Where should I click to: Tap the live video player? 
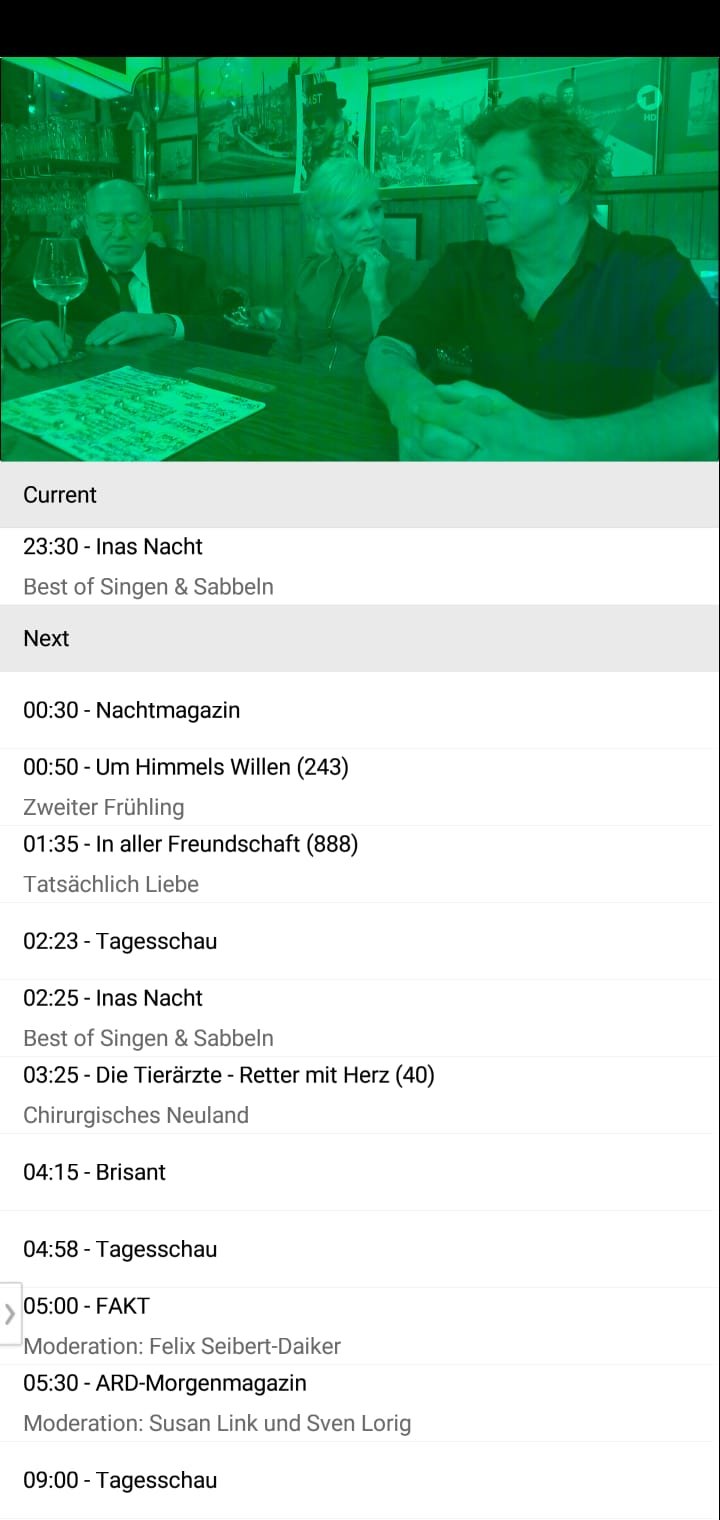360,259
